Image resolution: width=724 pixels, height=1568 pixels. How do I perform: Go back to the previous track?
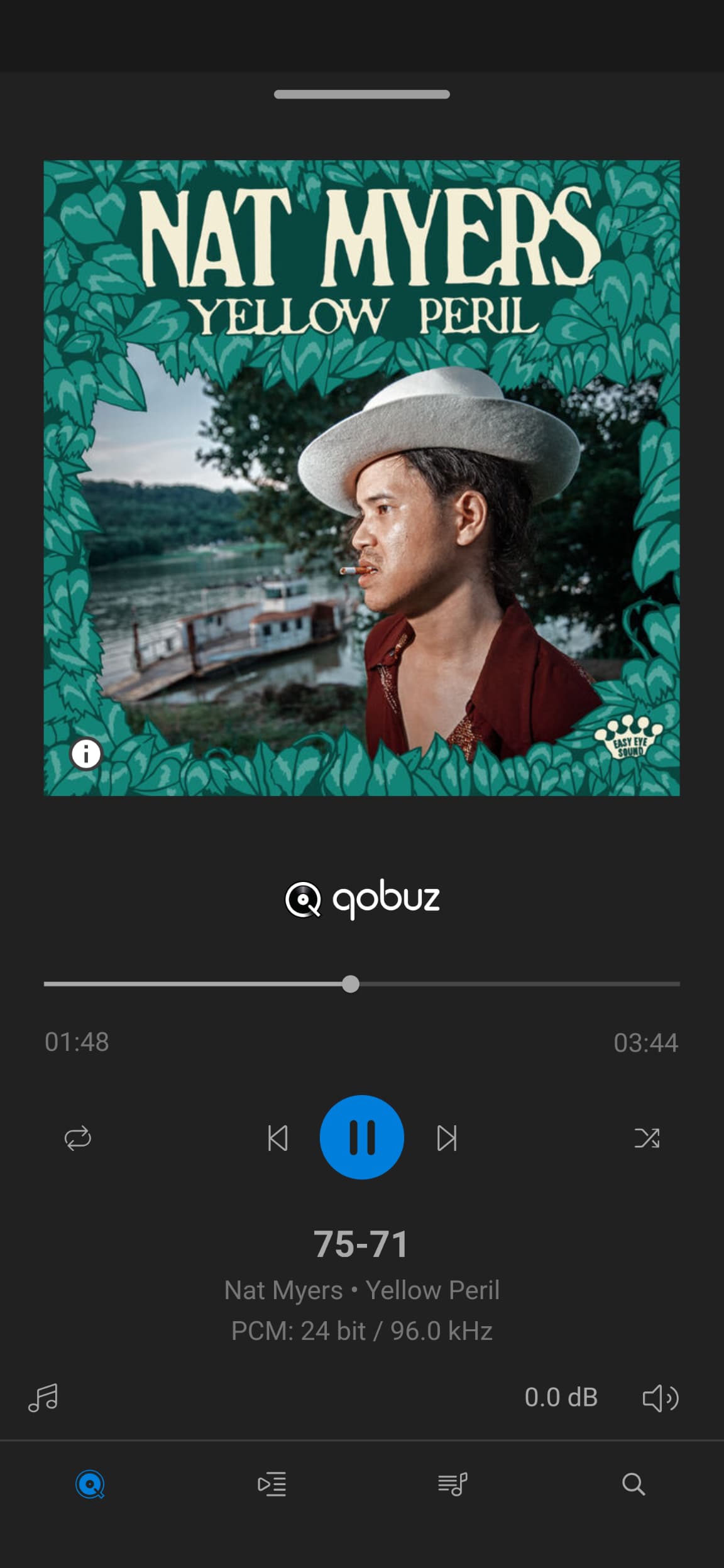click(277, 1138)
